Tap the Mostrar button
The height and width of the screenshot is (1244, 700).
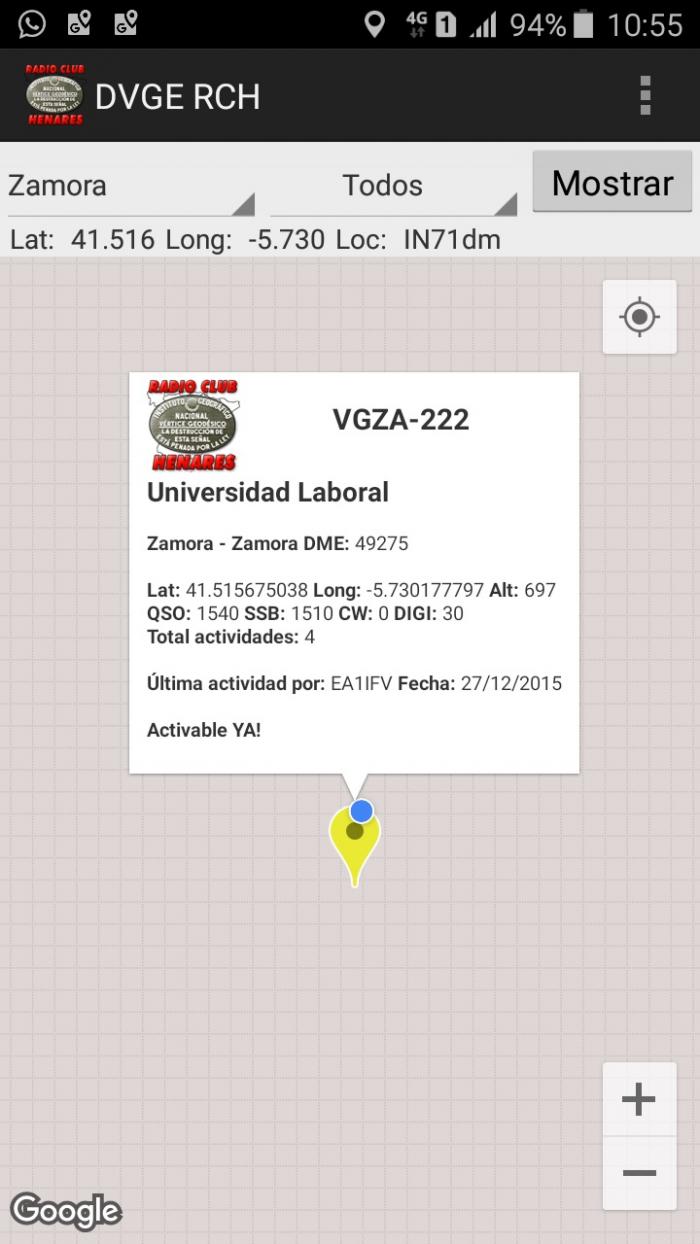[612, 183]
